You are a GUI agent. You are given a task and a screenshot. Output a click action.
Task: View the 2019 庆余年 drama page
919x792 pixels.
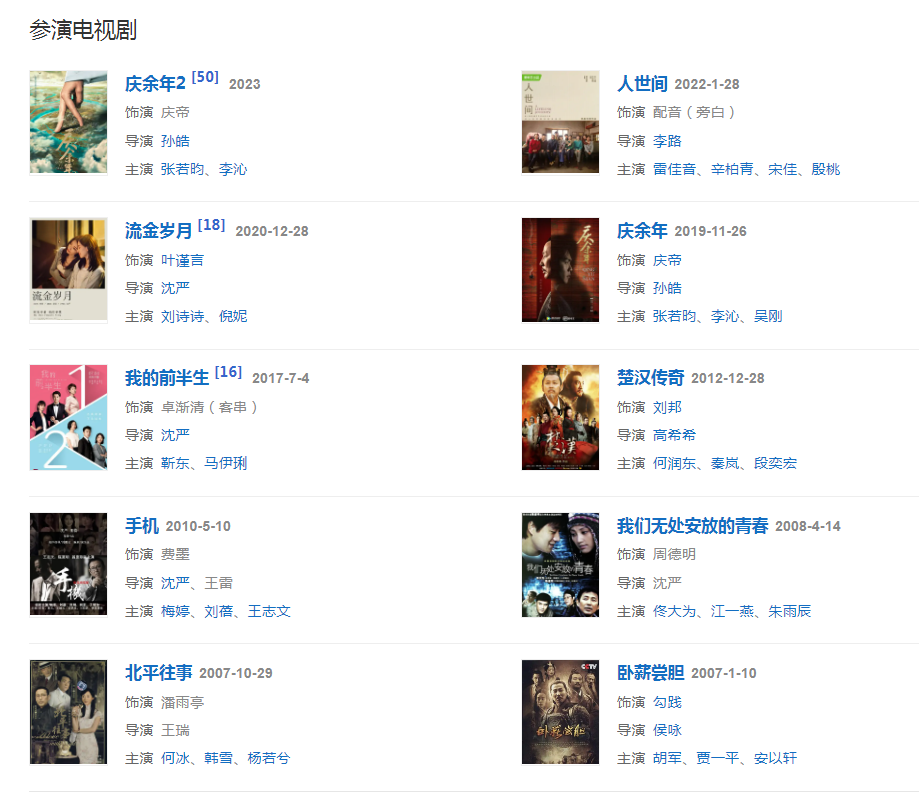click(642, 231)
